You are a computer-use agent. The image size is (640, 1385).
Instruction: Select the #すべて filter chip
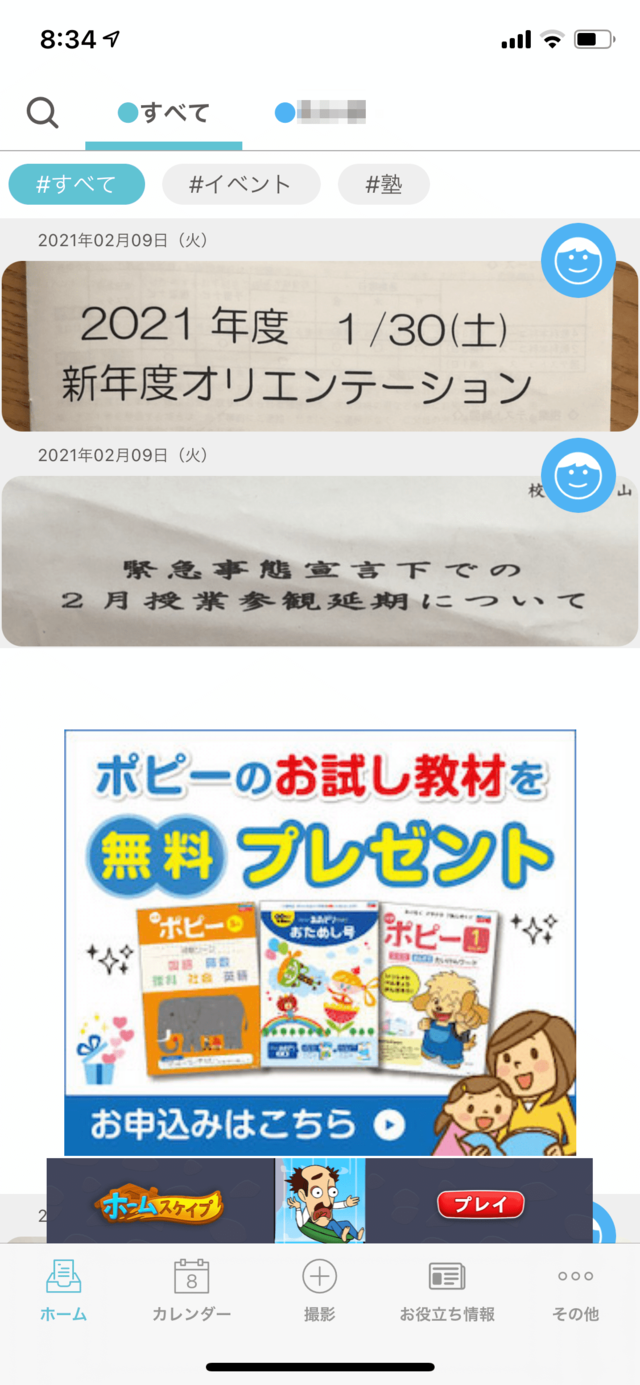tap(77, 185)
